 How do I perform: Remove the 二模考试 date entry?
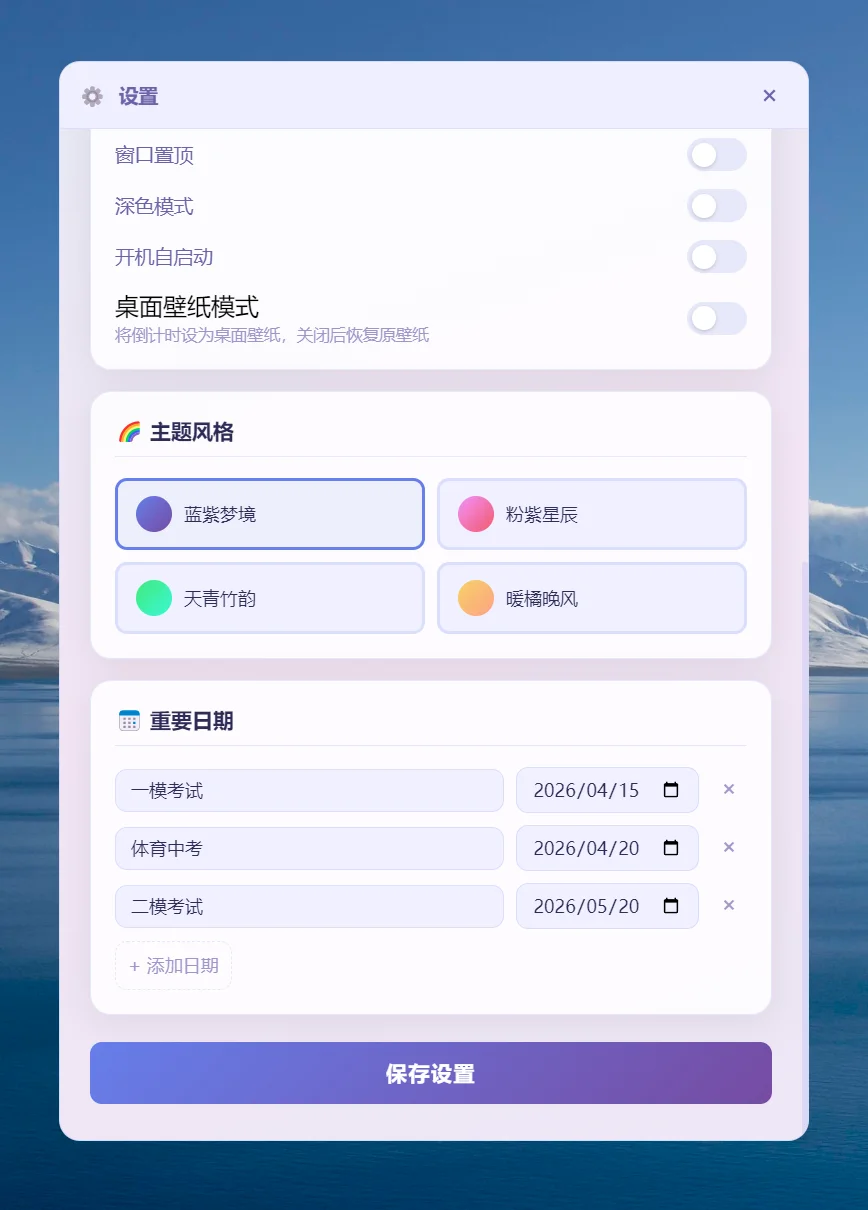pos(729,906)
